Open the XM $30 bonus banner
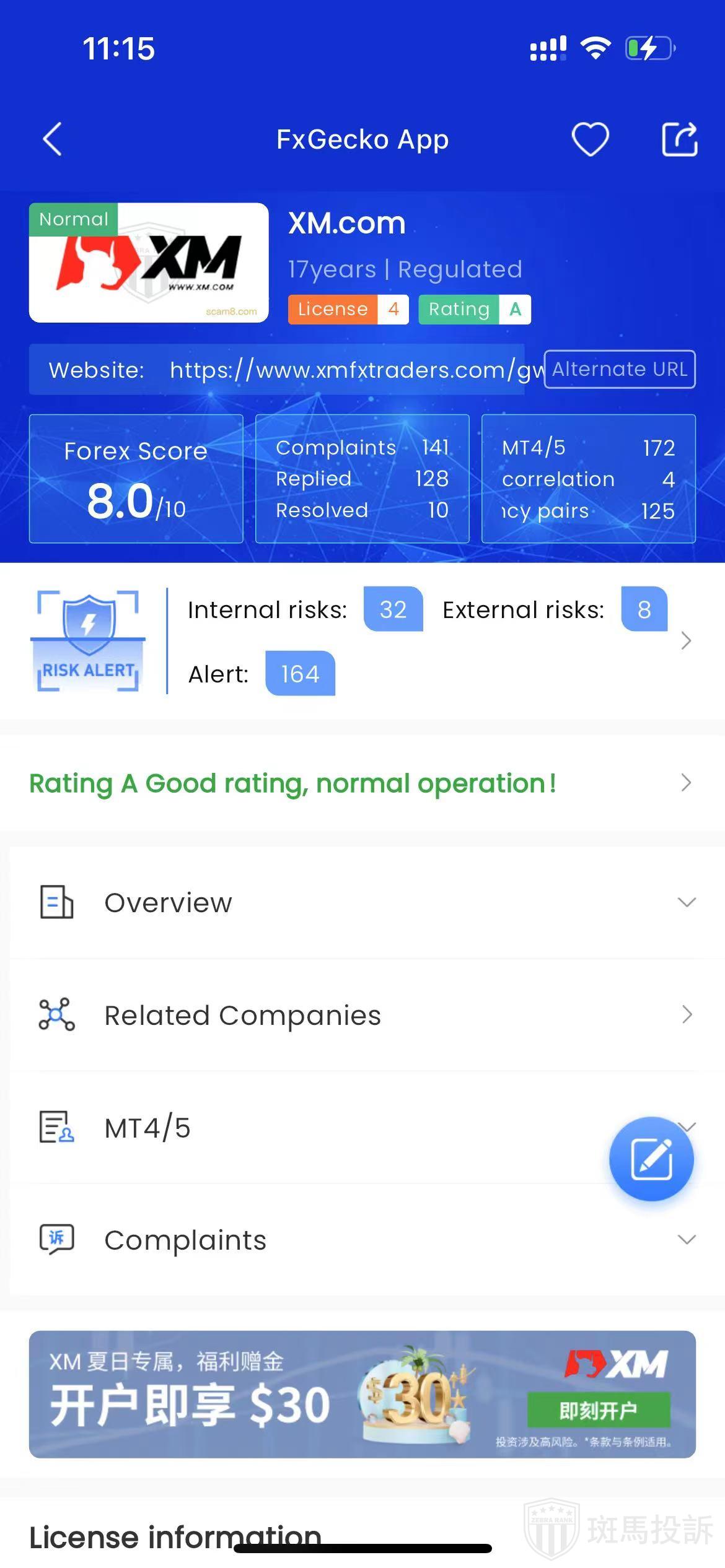 point(362,1394)
